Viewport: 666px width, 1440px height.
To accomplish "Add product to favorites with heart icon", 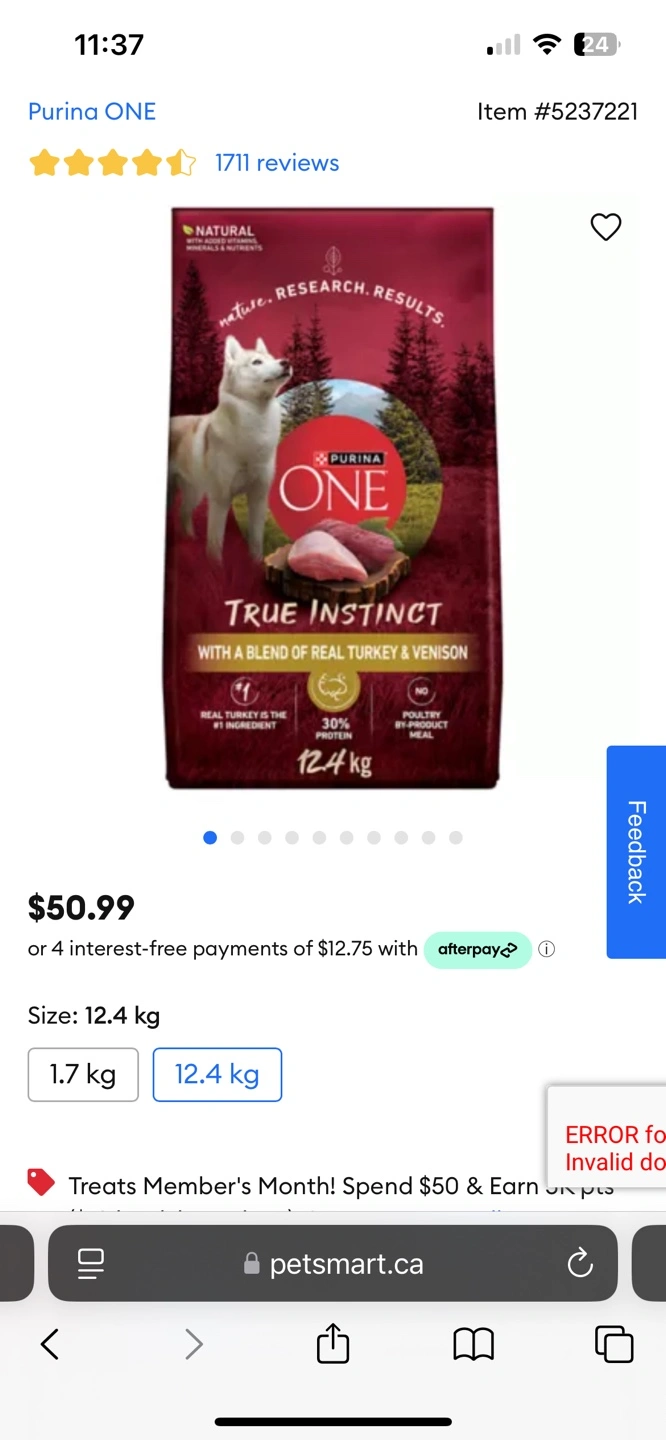I will [x=606, y=227].
